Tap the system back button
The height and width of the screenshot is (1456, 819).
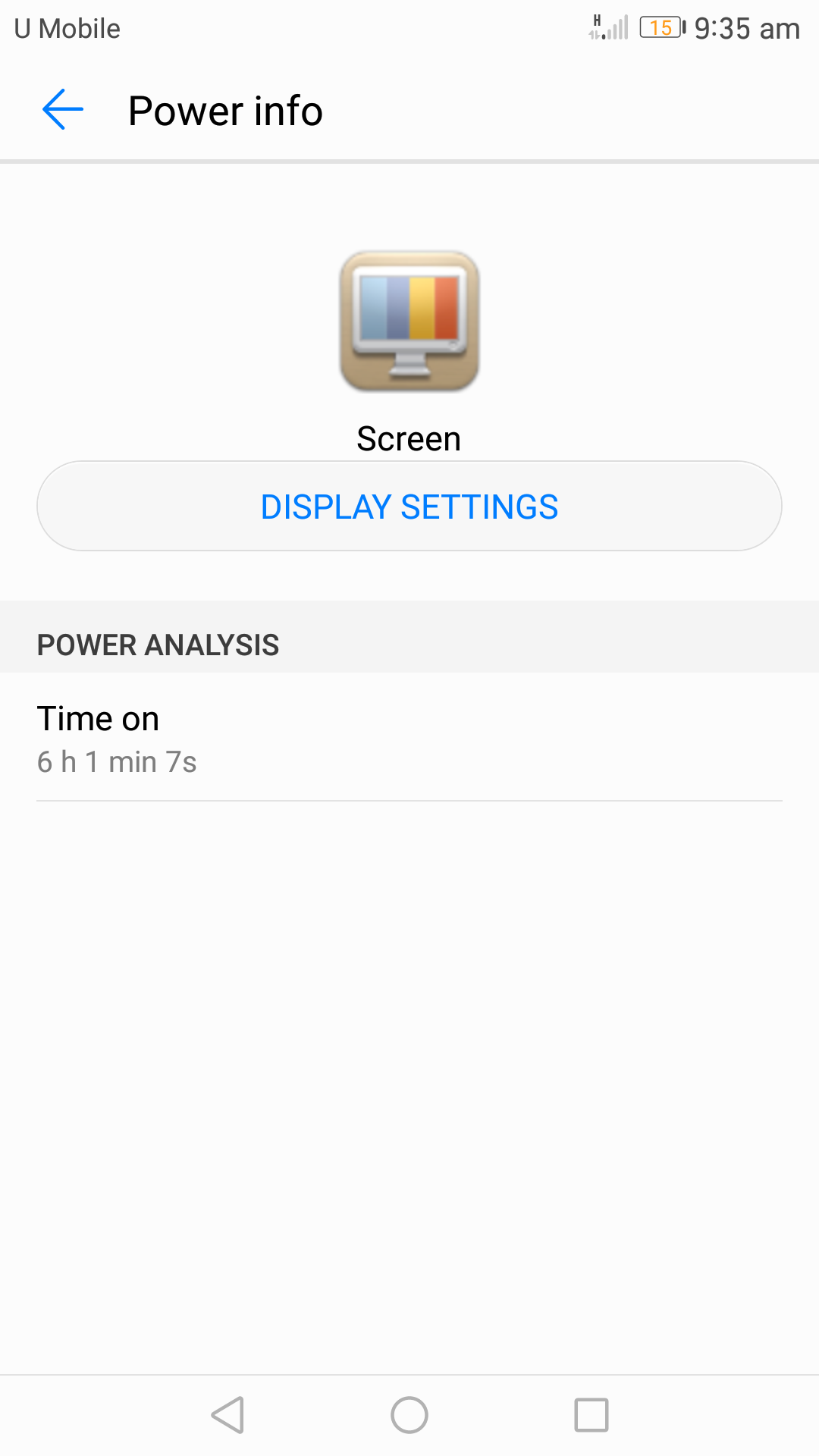[x=227, y=1415]
